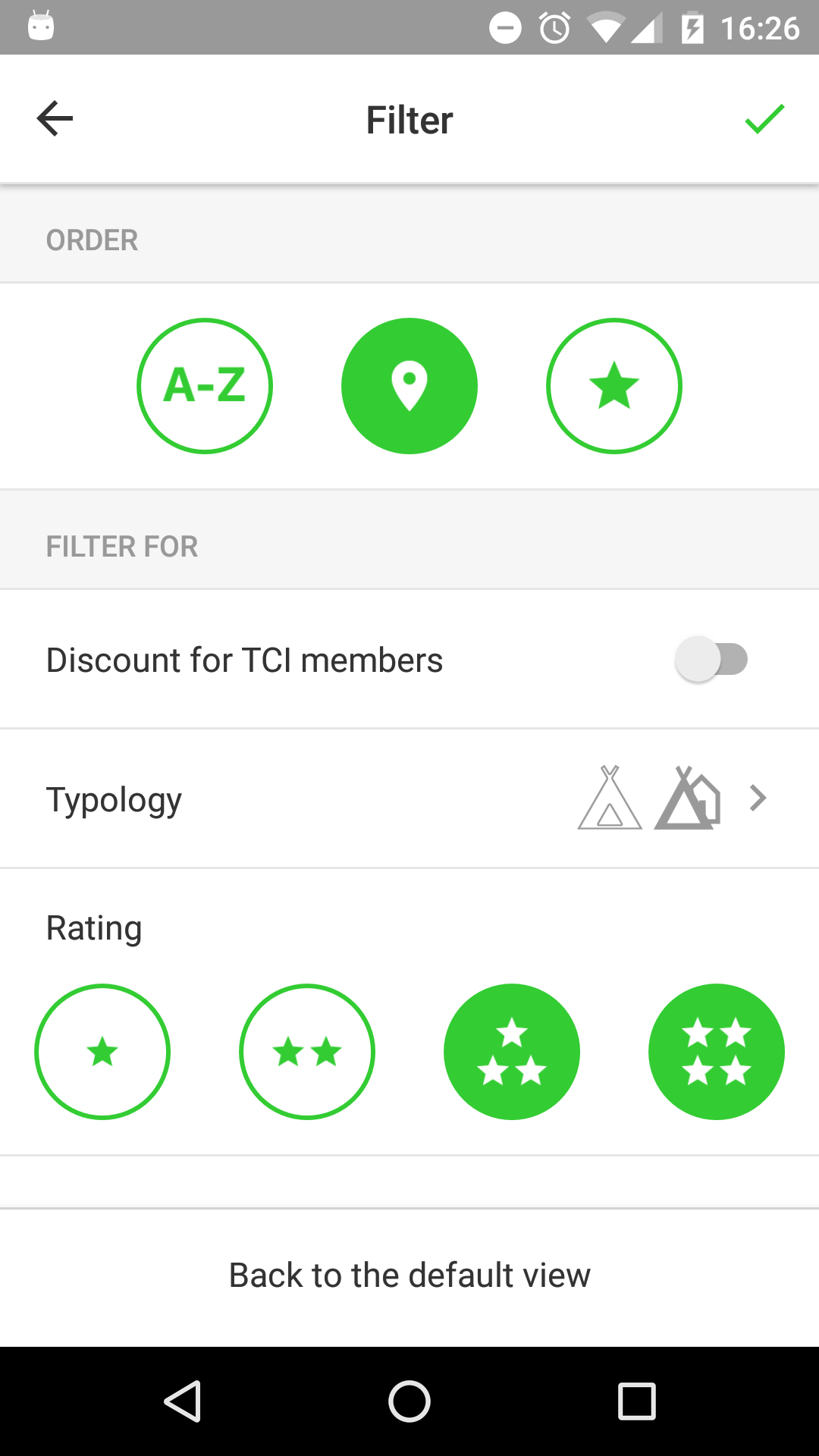Confirm filters with the green checkmark
Screen dimensions: 819x1456
coord(764,119)
